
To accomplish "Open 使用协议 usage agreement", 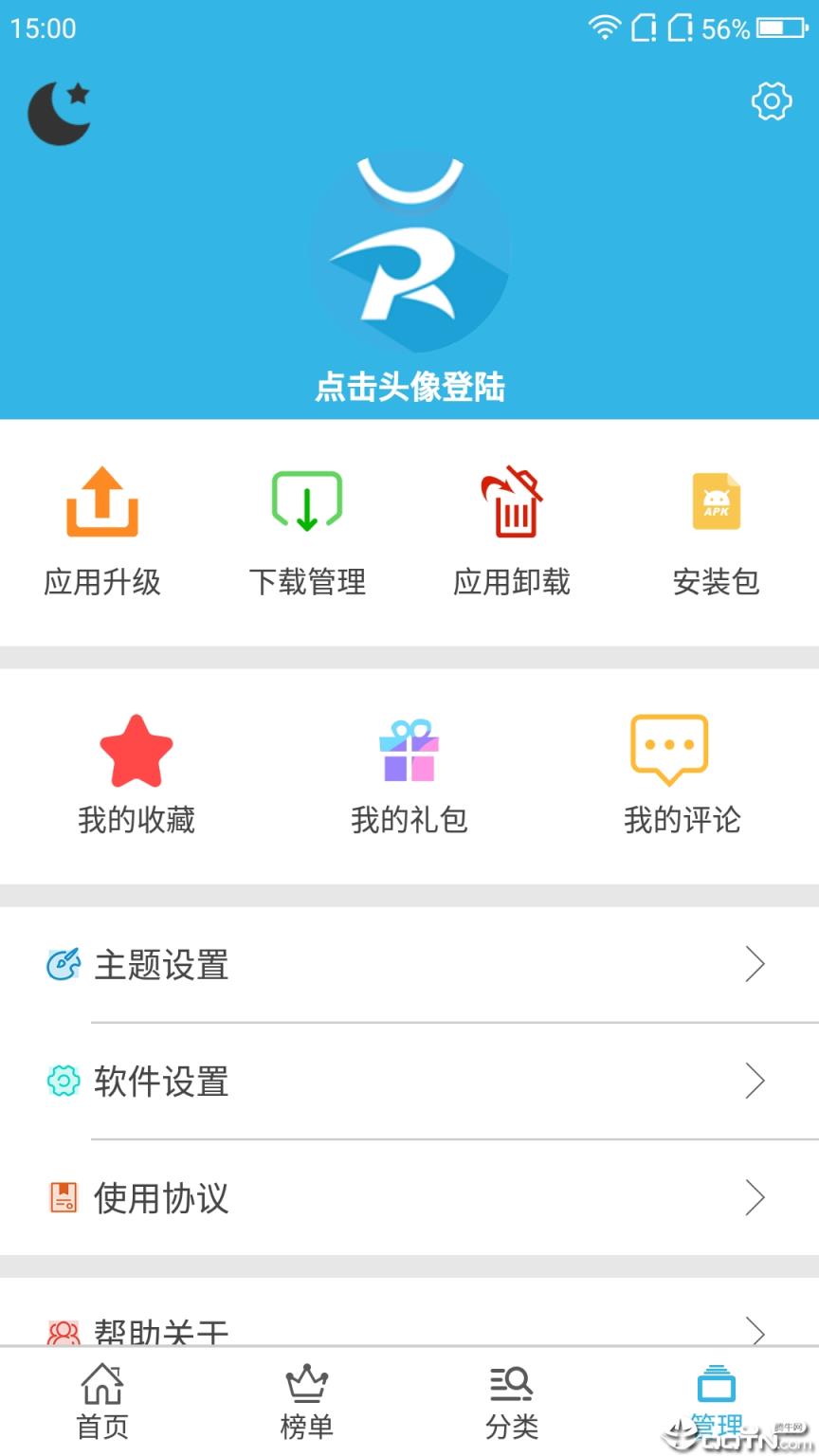I will tap(161, 1199).
